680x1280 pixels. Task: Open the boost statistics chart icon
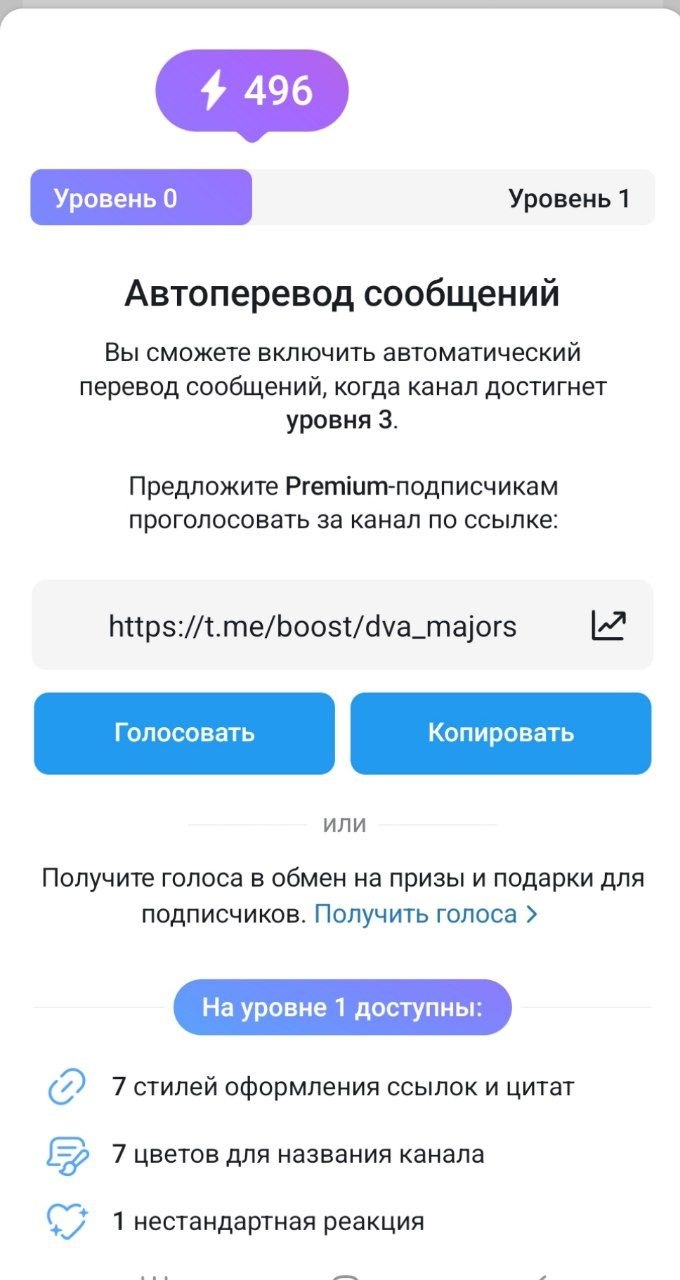tap(608, 625)
